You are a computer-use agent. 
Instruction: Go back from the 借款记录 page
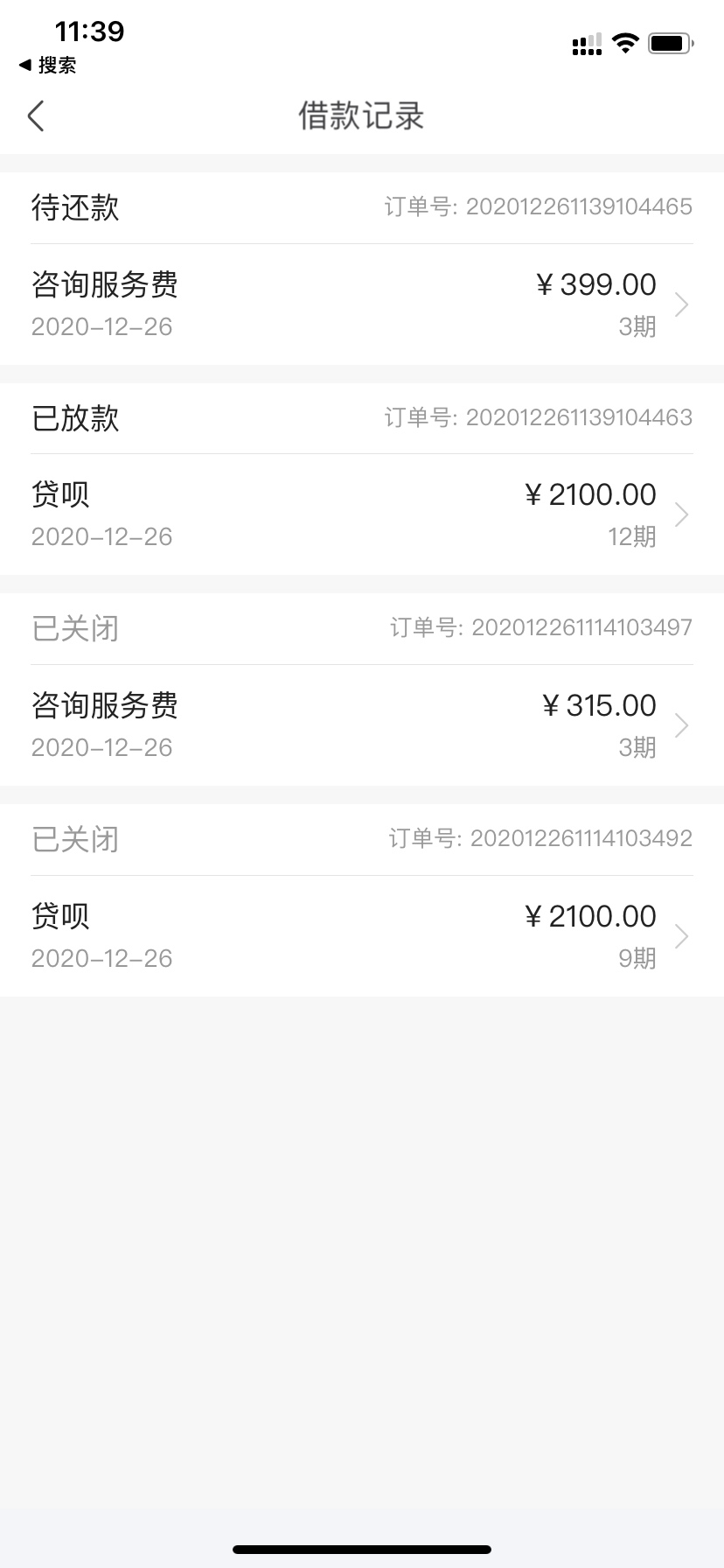[x=36, y=115]
